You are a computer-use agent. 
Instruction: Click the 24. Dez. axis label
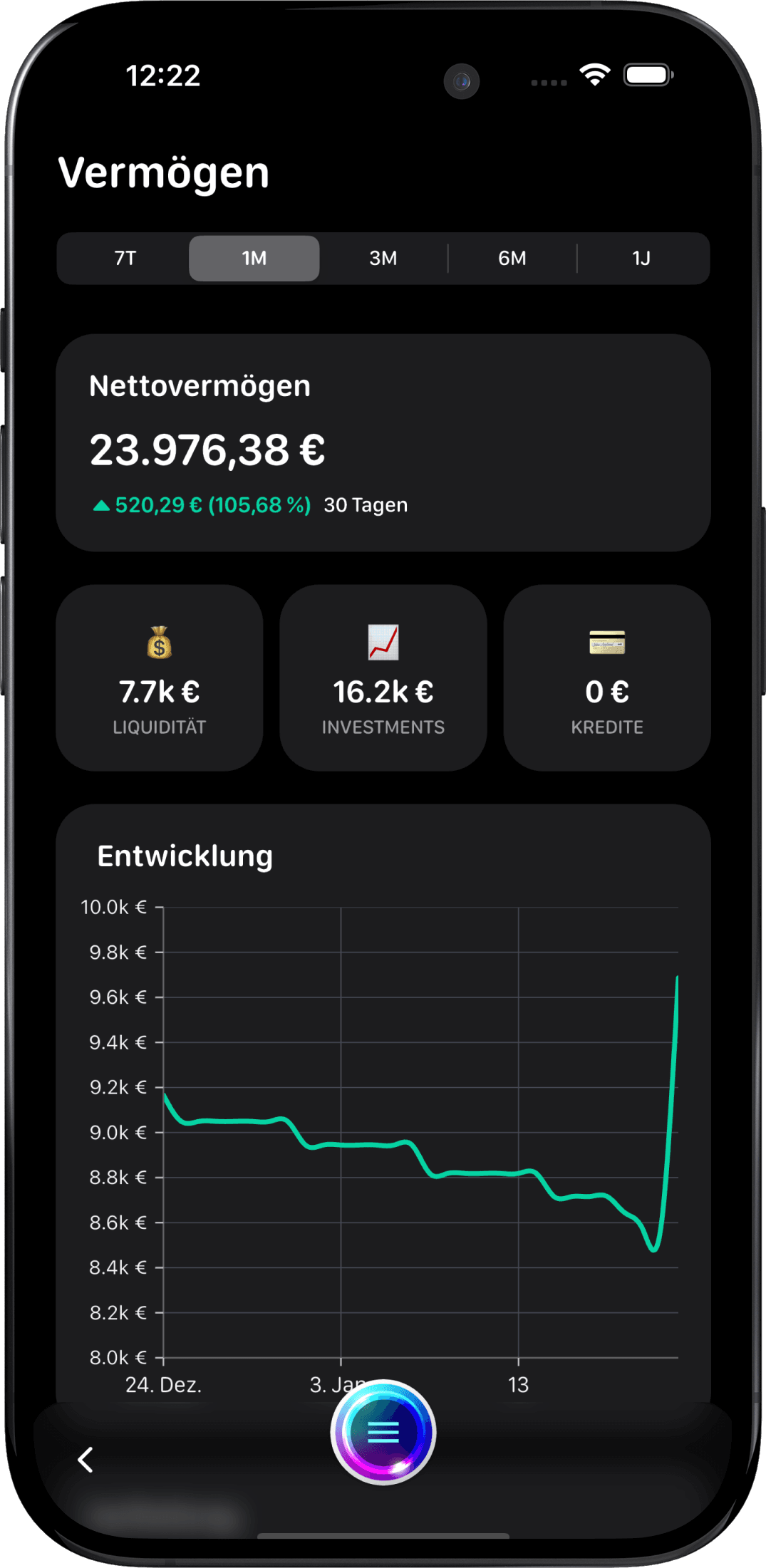click(x=166, y=1384)
